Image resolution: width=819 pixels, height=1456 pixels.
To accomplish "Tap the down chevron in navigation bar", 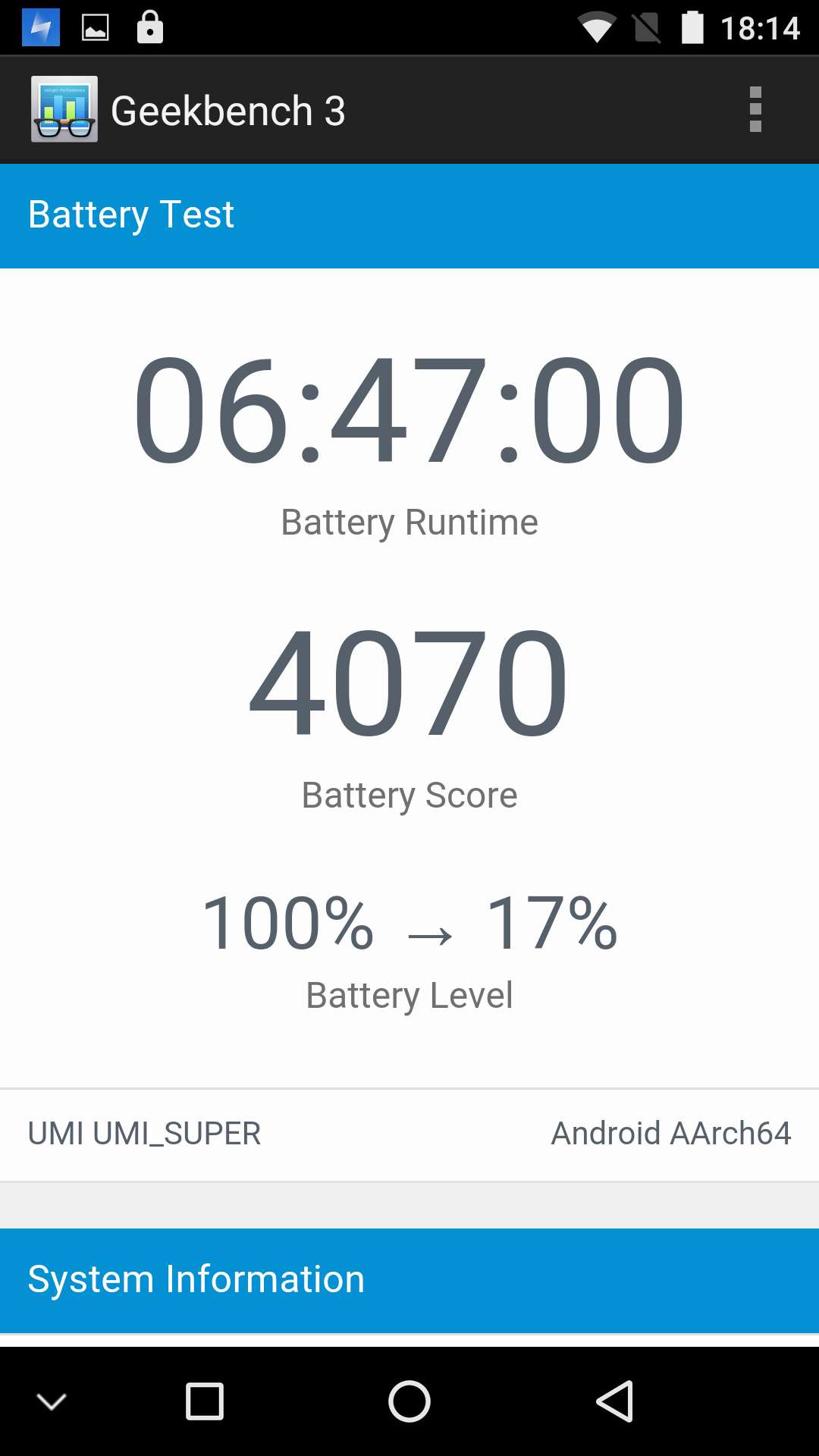I will 52,1401.
